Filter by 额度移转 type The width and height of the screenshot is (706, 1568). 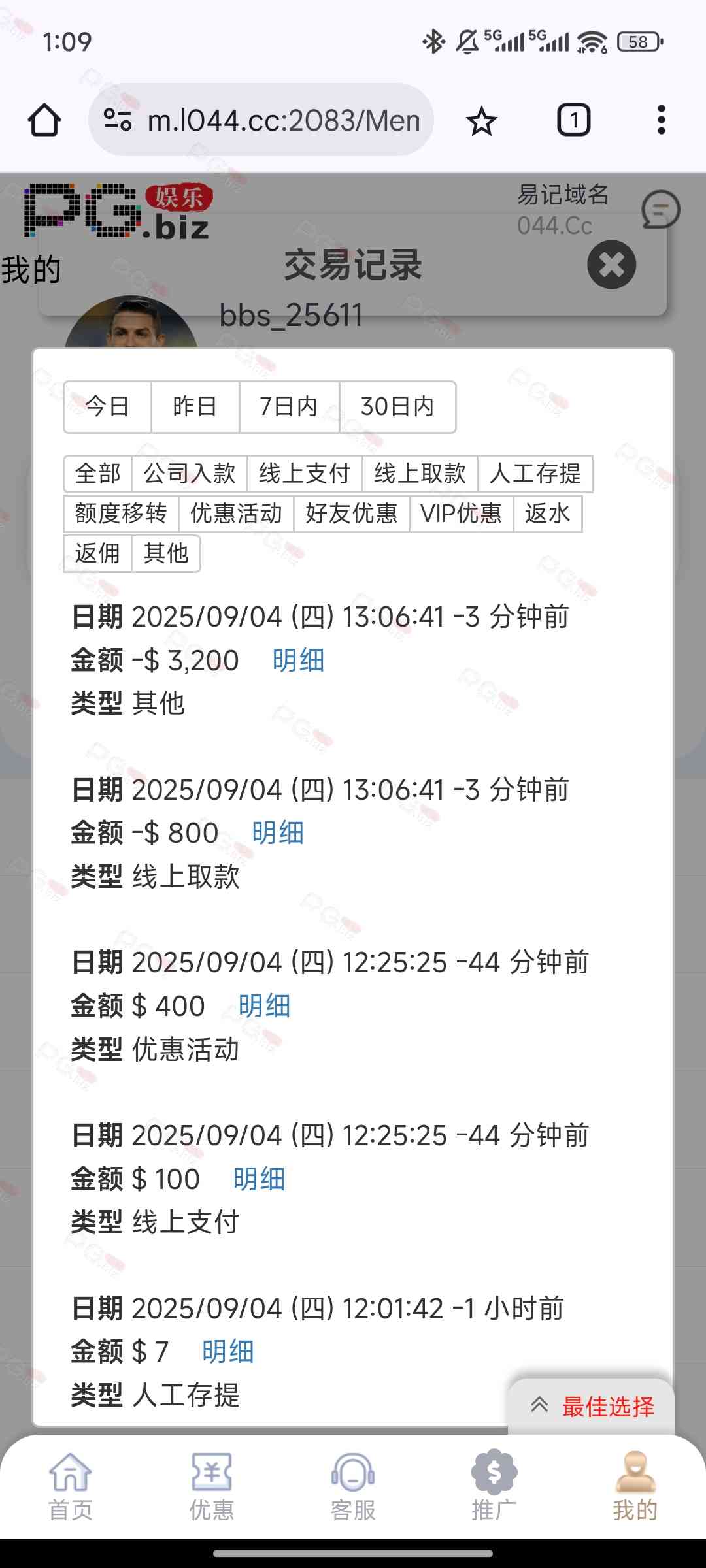click(121, 514)
